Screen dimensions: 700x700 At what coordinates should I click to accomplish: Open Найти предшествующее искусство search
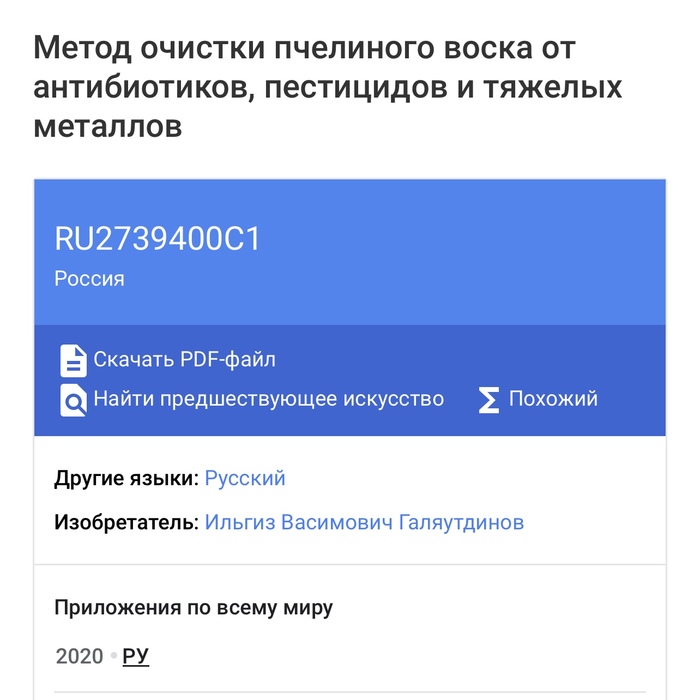(252, 399)
